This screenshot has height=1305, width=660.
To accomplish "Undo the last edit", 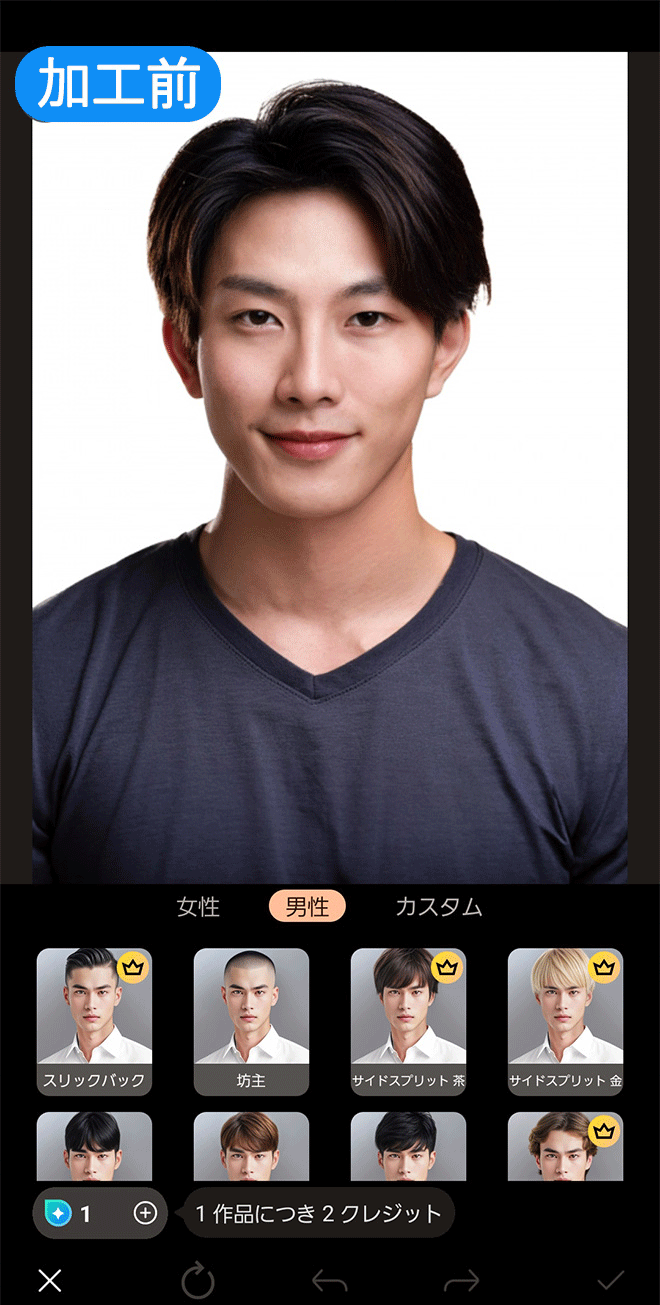I will point(329,1280).
